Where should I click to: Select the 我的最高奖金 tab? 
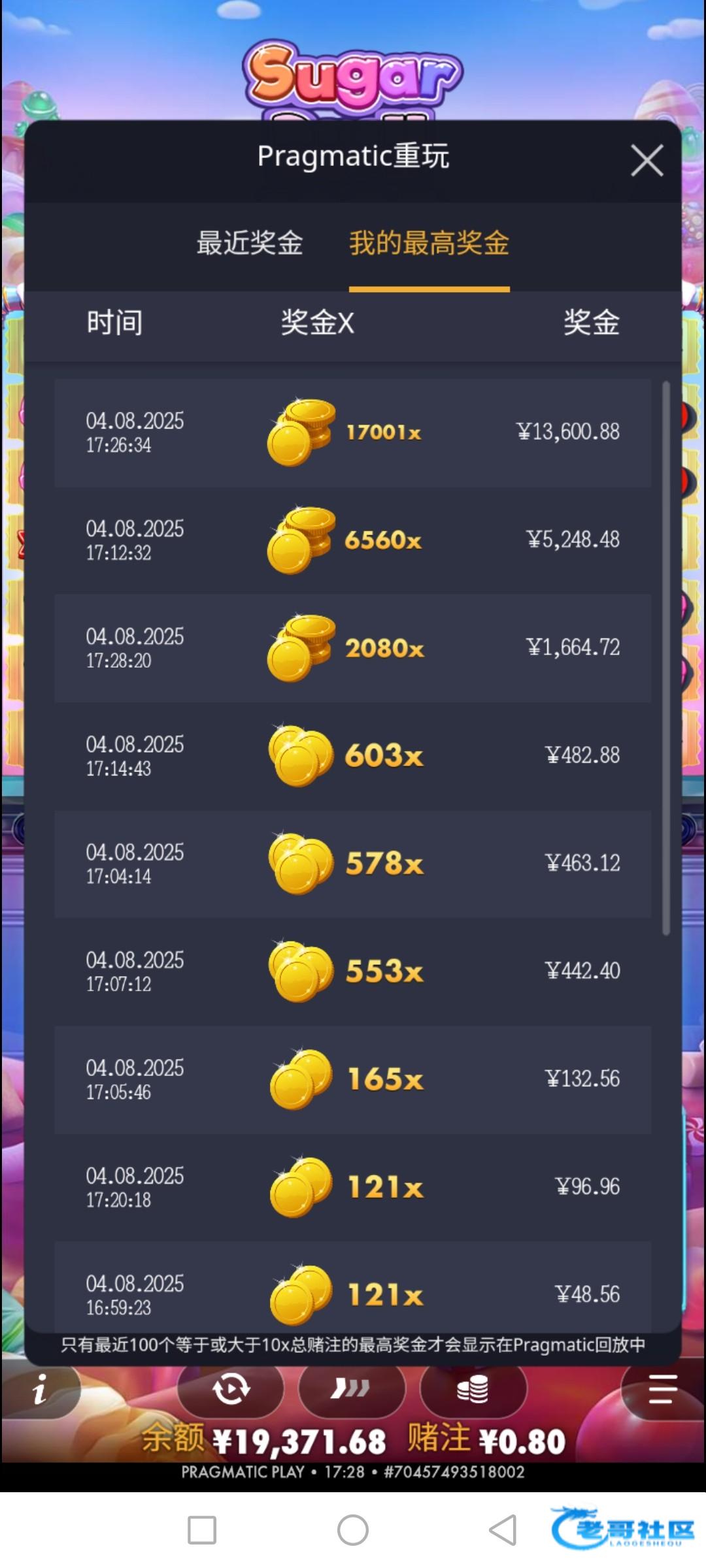tap(429, 243)
